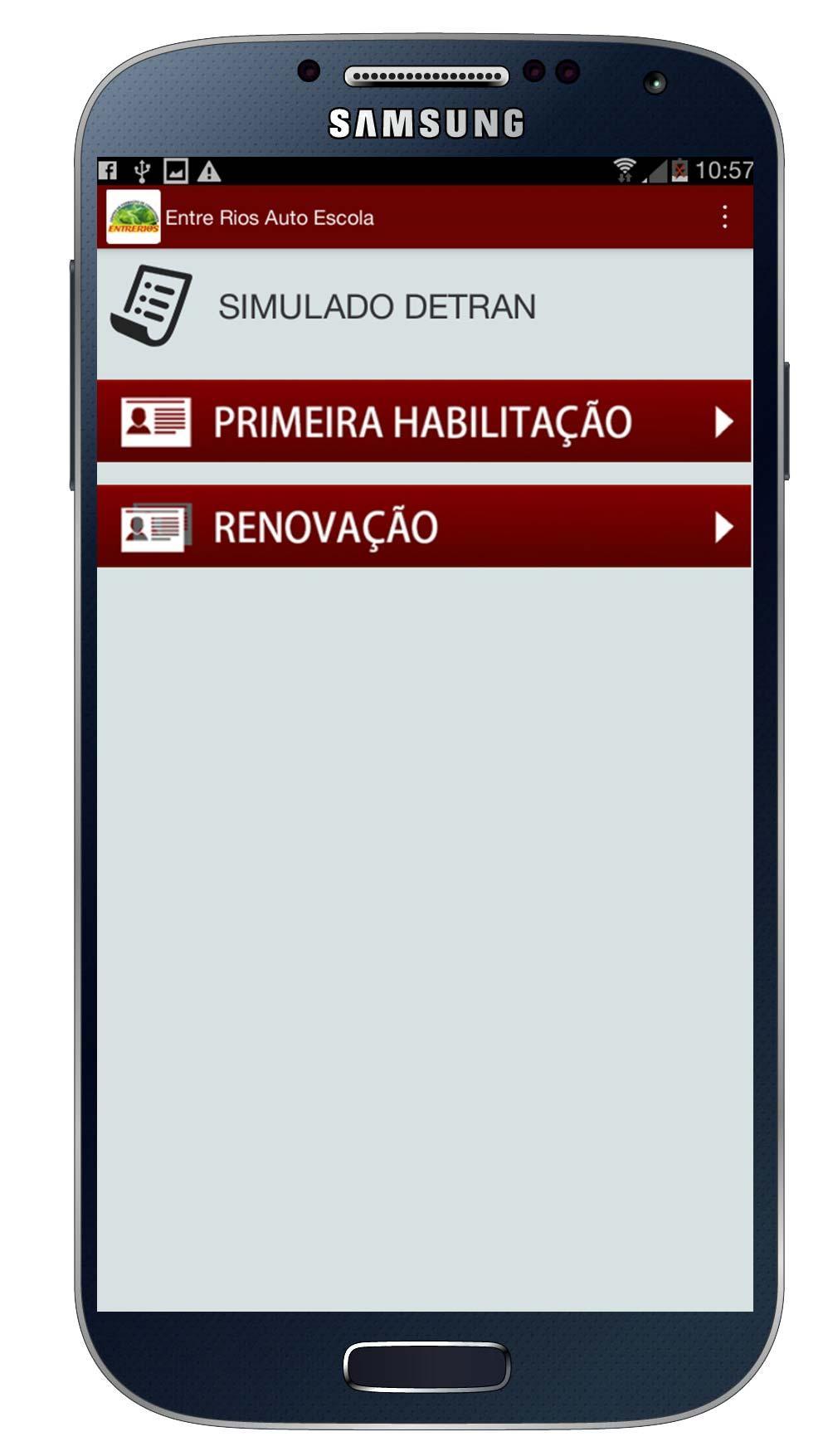
Task: Open the overflow menu
Action: pyautogui.click(x=724, y=217)
